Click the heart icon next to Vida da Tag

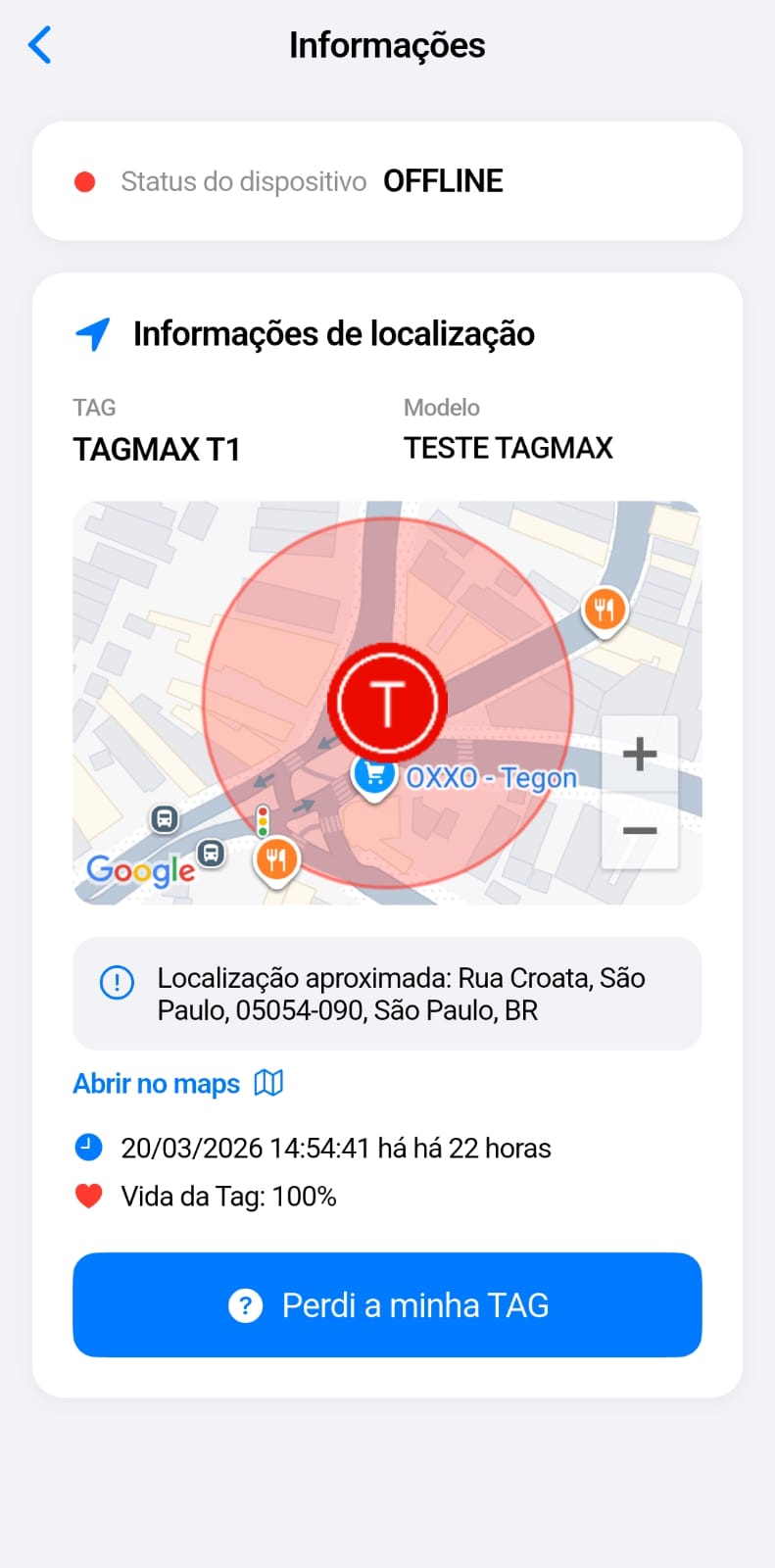pyautogui.click(x=88, y=1196)
